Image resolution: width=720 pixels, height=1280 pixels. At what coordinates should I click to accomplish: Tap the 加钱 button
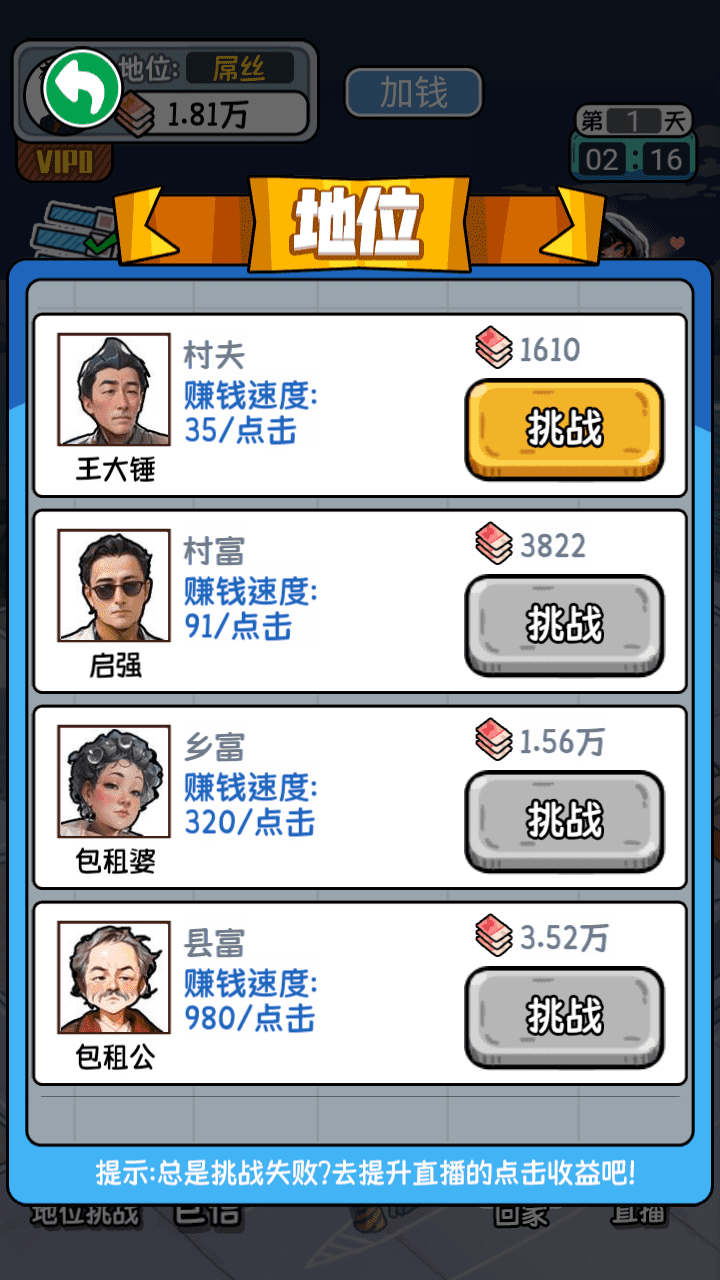pyautogui.click(x=414, y=93)
